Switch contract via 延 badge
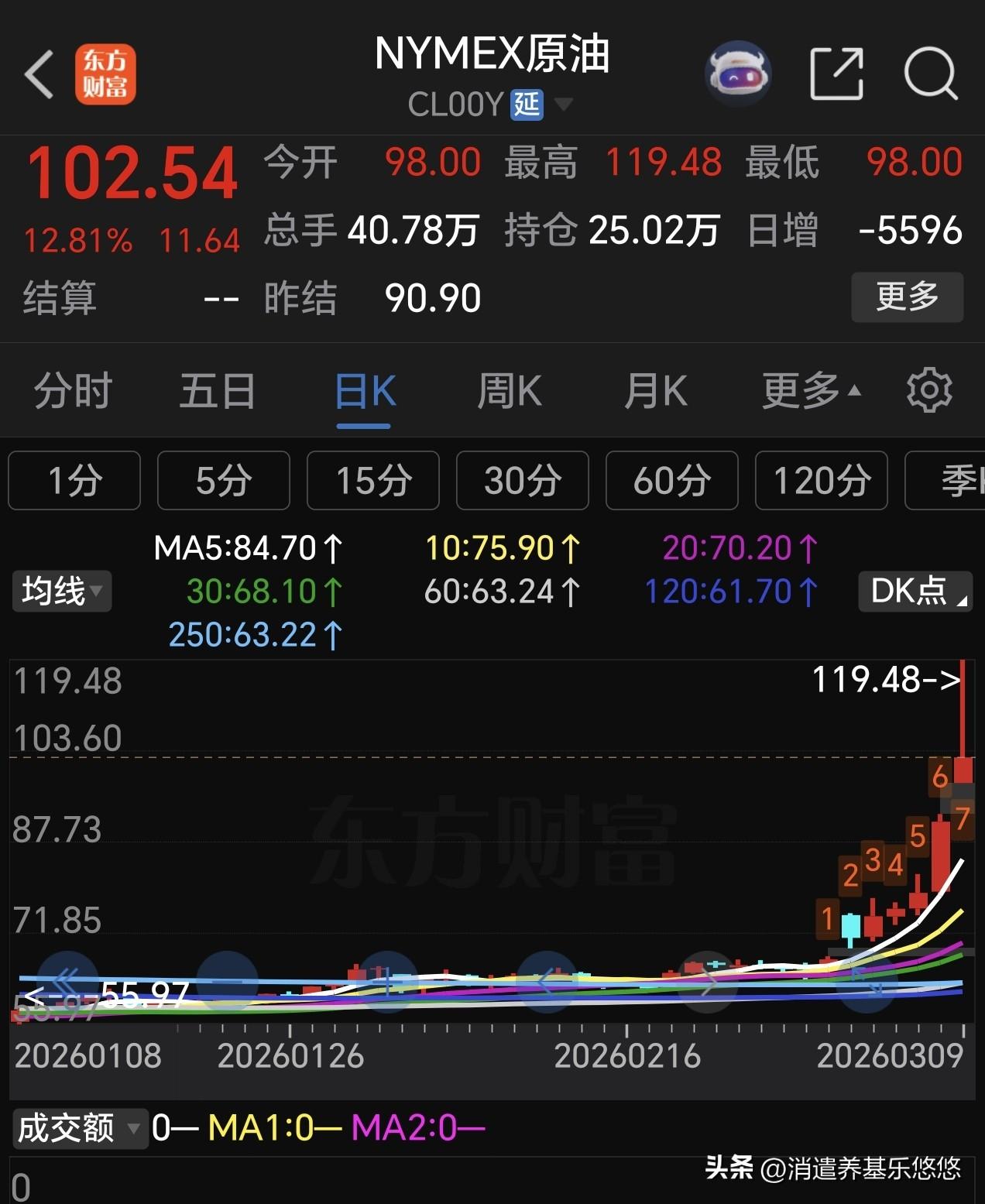The height and width of the screenshot is (1204, 985). 527,104
